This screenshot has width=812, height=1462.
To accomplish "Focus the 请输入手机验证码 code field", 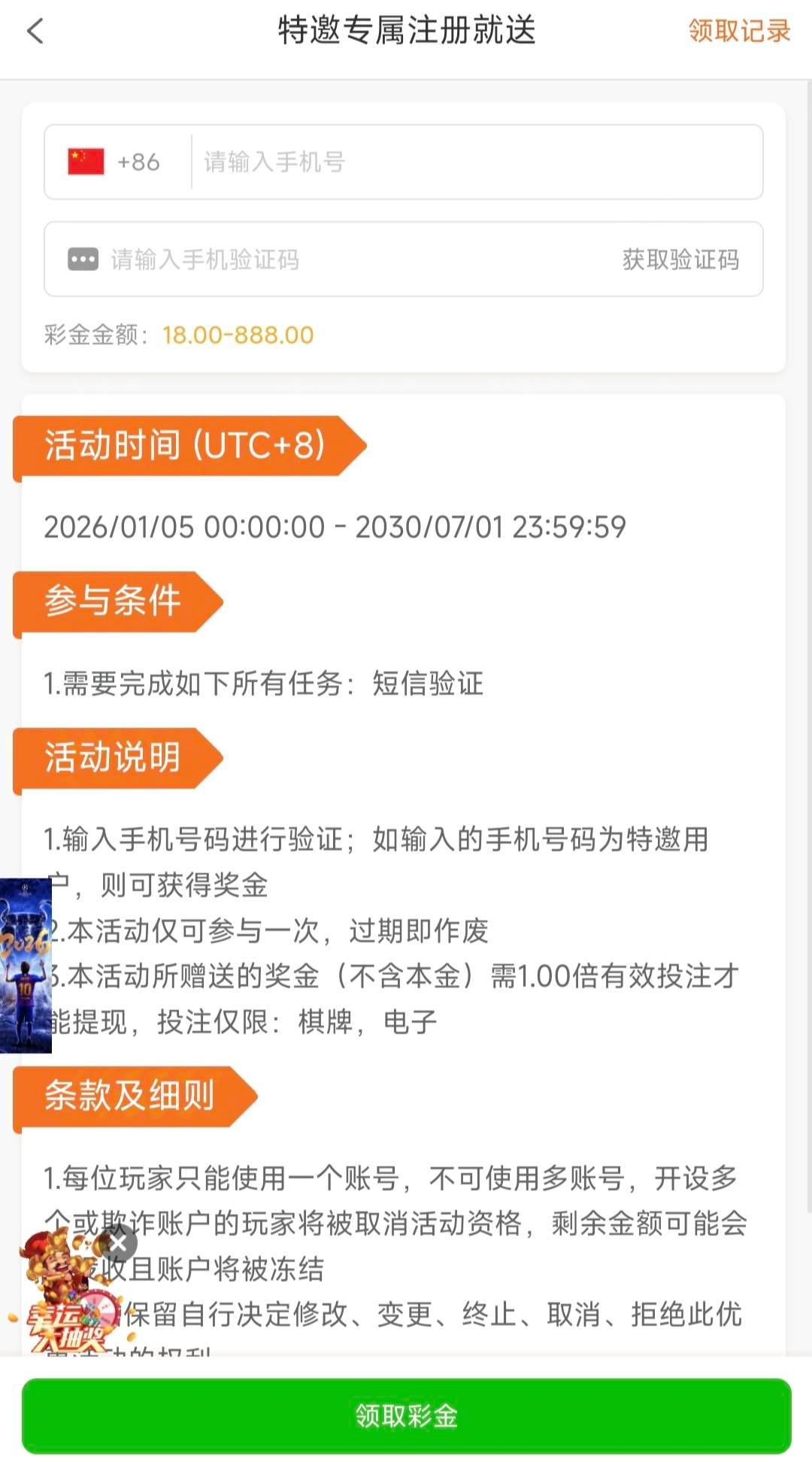I will (338, 259).
